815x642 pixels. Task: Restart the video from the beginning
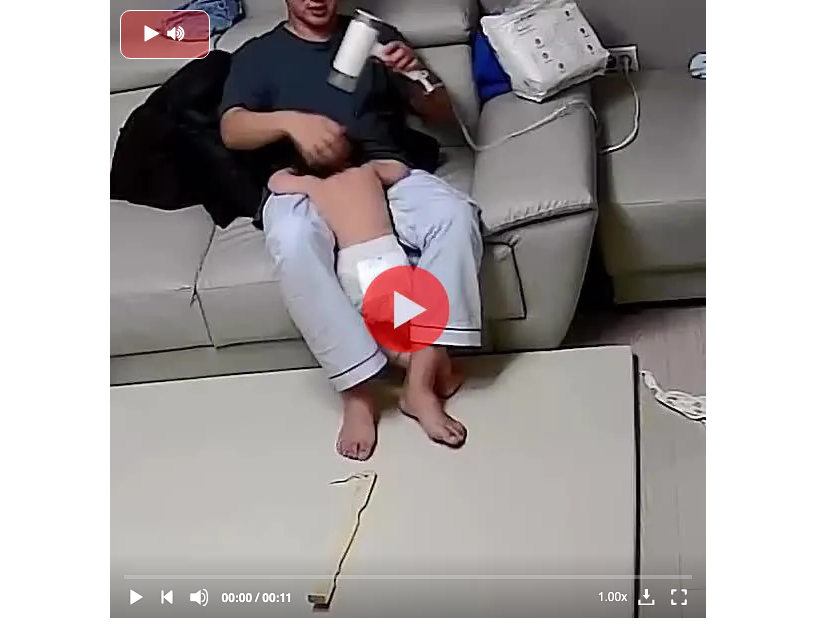[167, 597]
